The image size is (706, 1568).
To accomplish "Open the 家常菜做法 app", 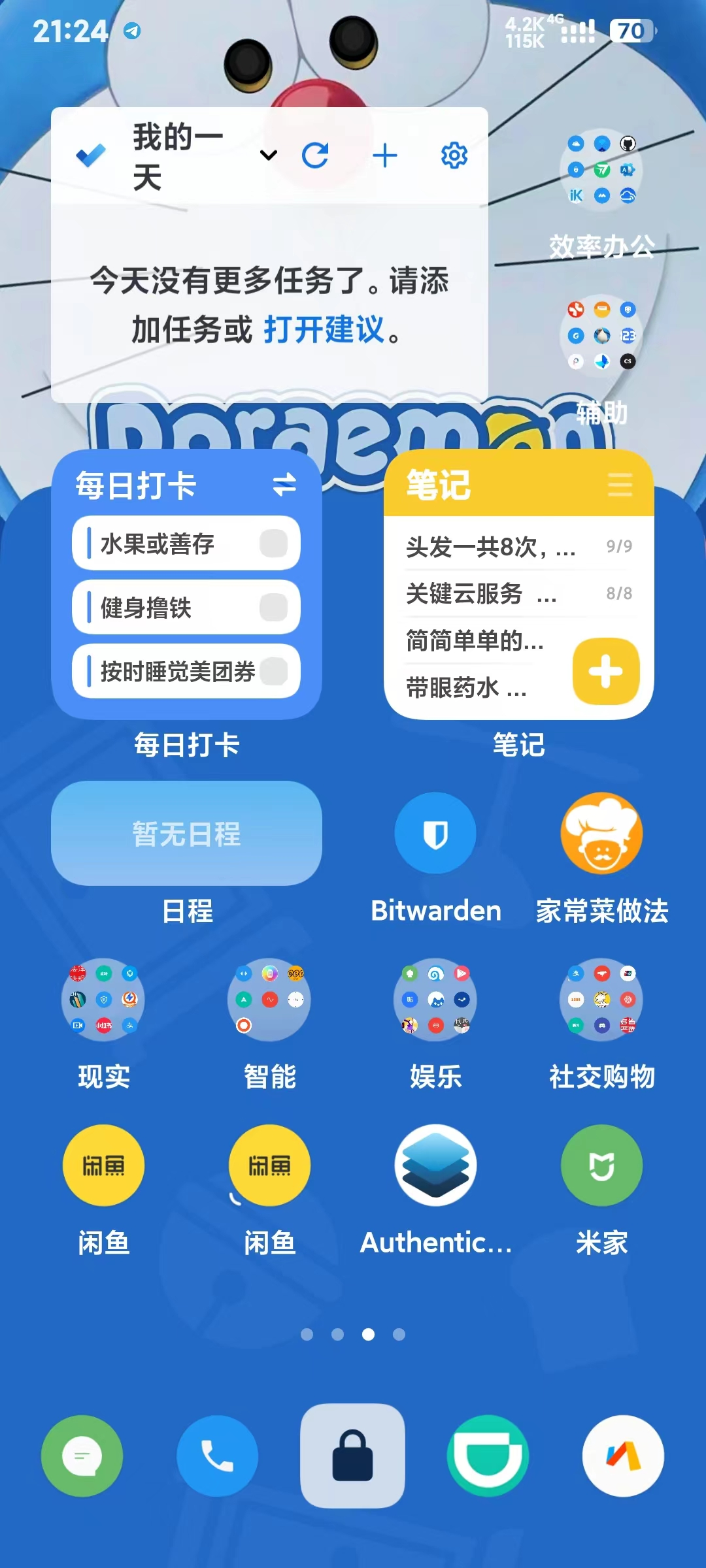I will tap(601, 834).
